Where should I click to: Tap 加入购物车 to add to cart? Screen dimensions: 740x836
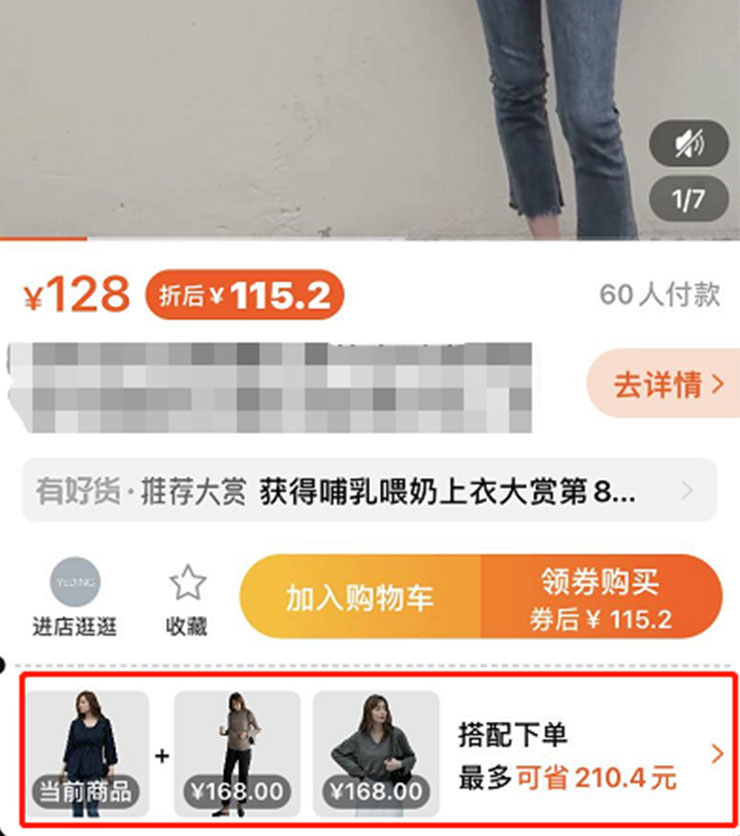(360, 597)
